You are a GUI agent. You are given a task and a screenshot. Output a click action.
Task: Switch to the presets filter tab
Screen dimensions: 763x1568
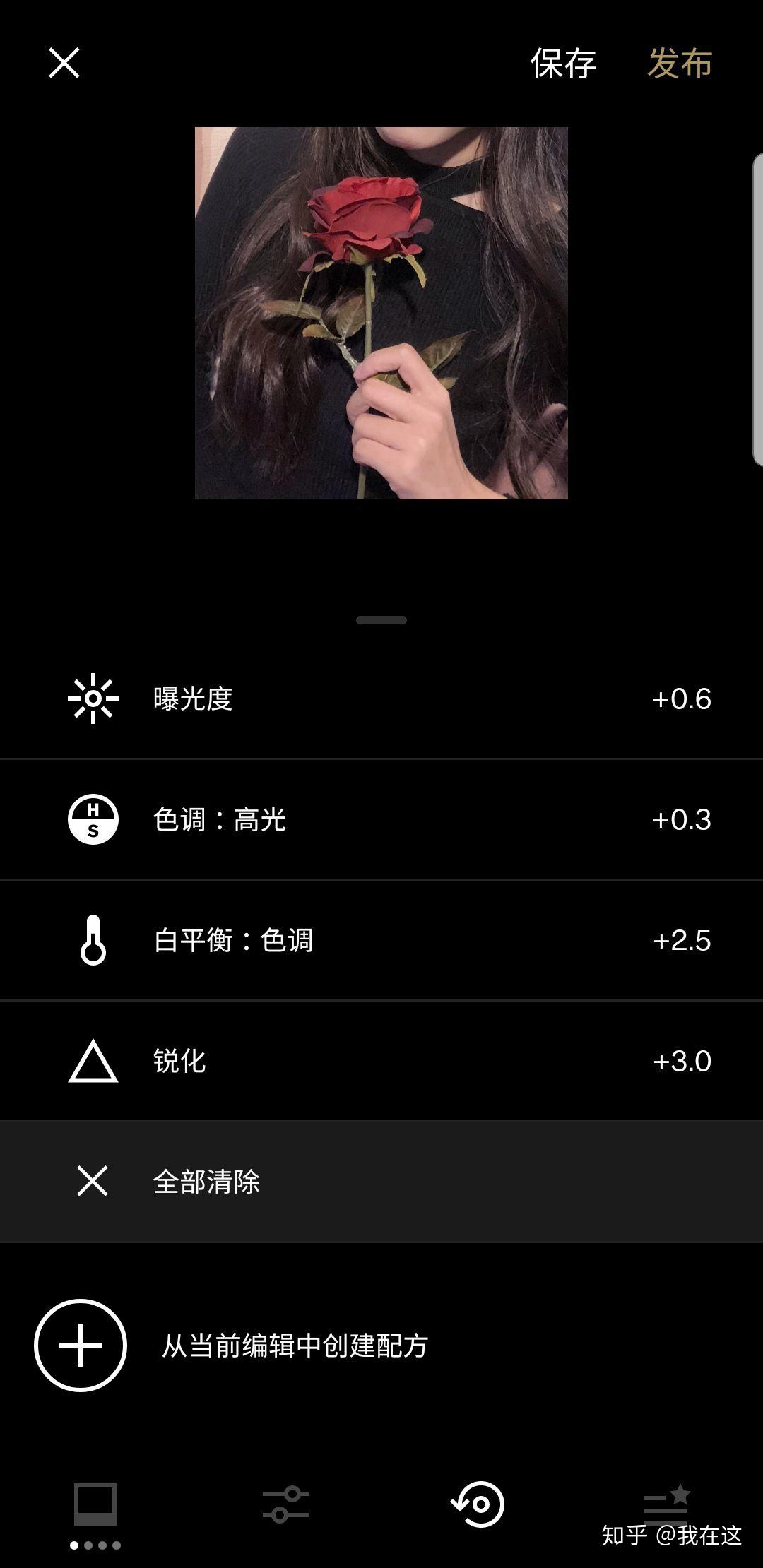(95, 1505)
